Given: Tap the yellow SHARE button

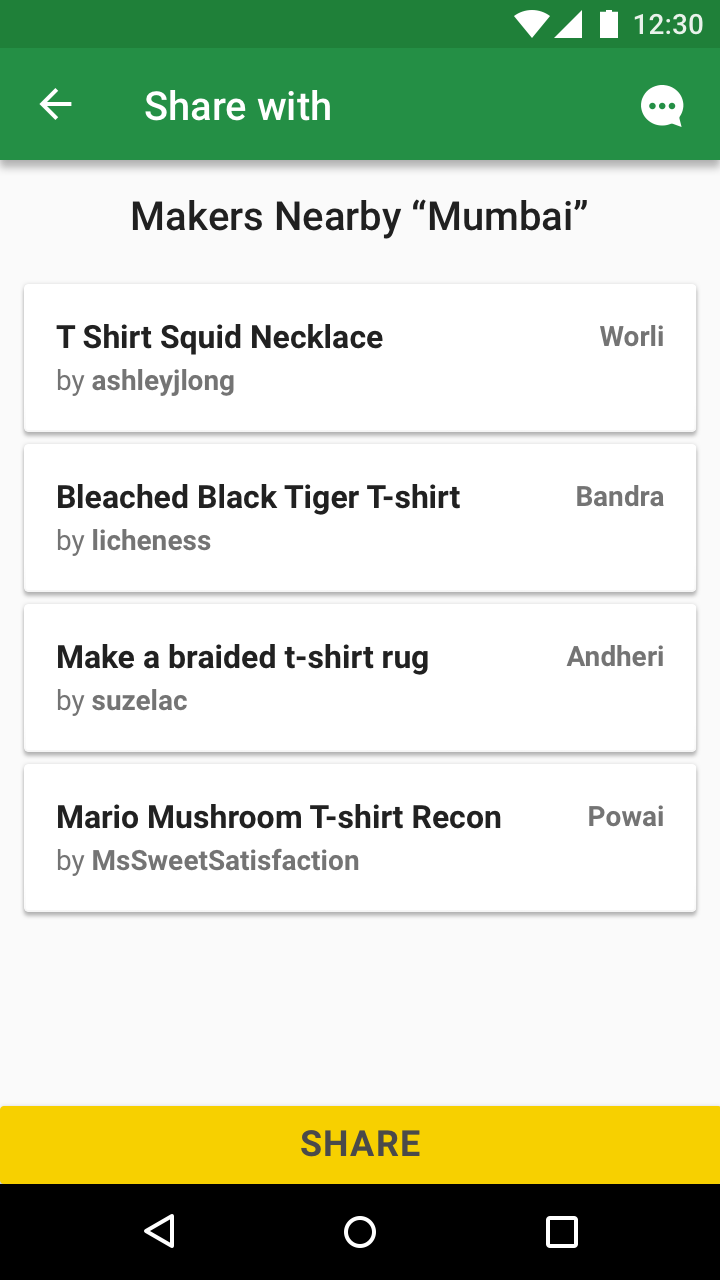Looking at the screenshot, I should [360, 1144].
